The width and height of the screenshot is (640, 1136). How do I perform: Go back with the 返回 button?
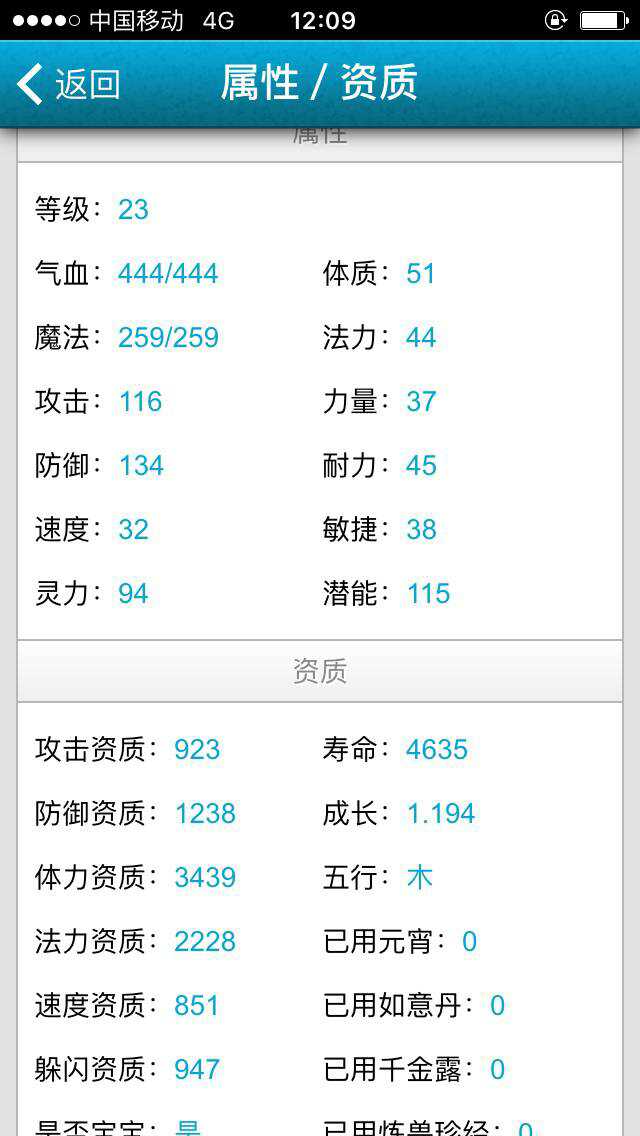pyautogui.click(x=68, y=84)
